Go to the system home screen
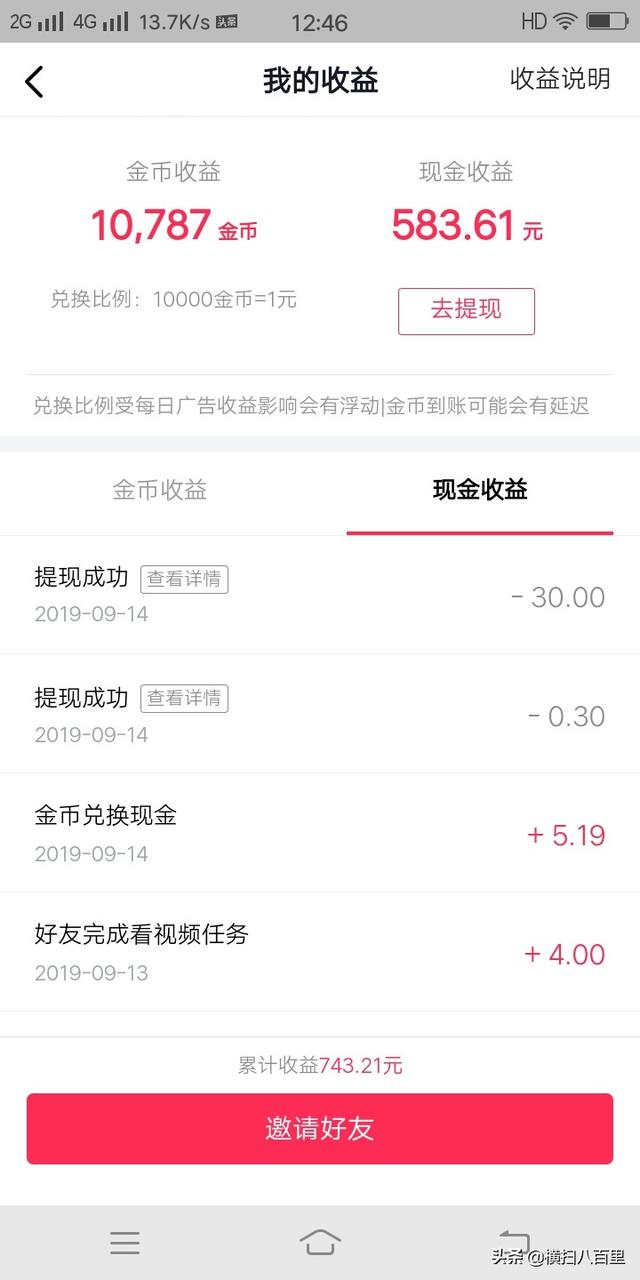640x1280 pixels. (320, 1243)
